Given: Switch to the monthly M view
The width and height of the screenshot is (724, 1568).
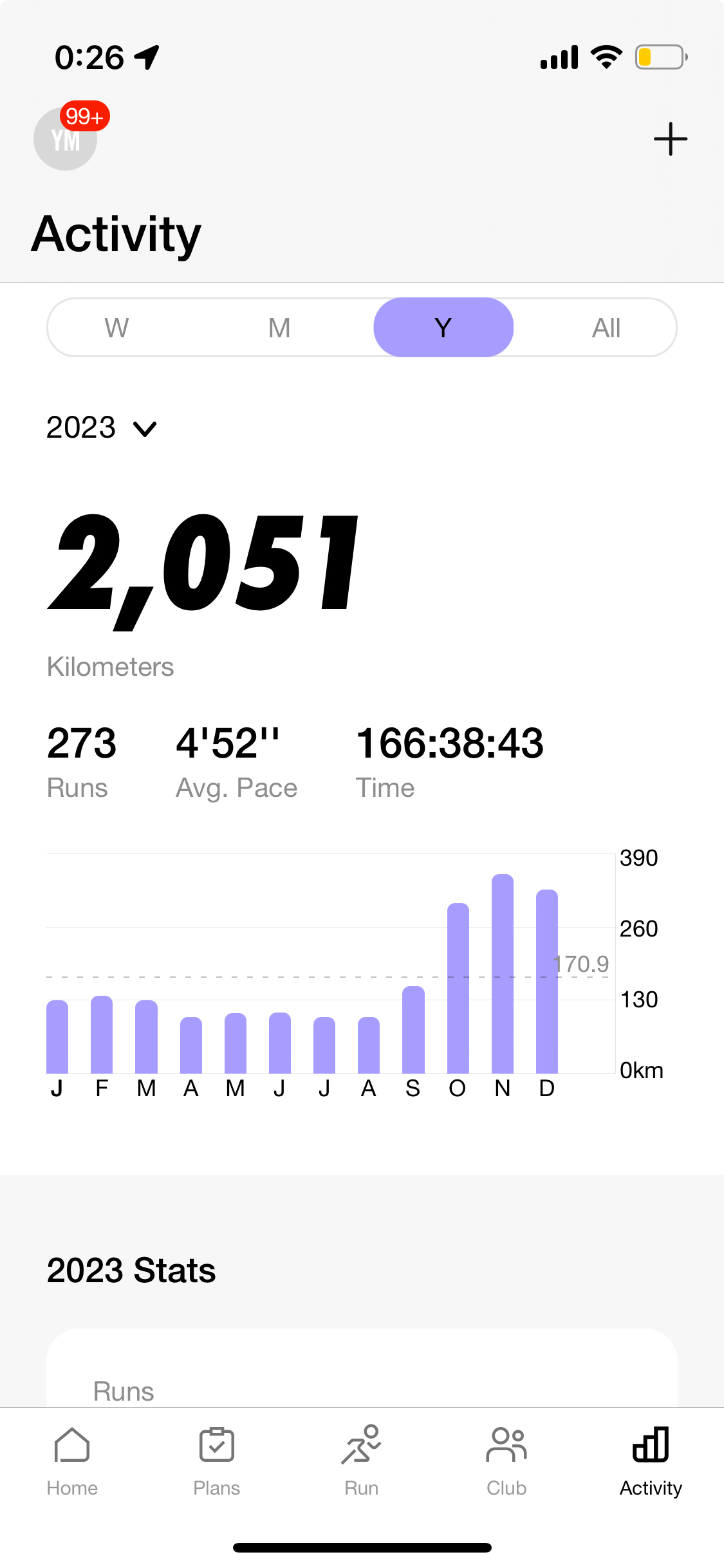Looking at the screenshot, I should 279,328.
